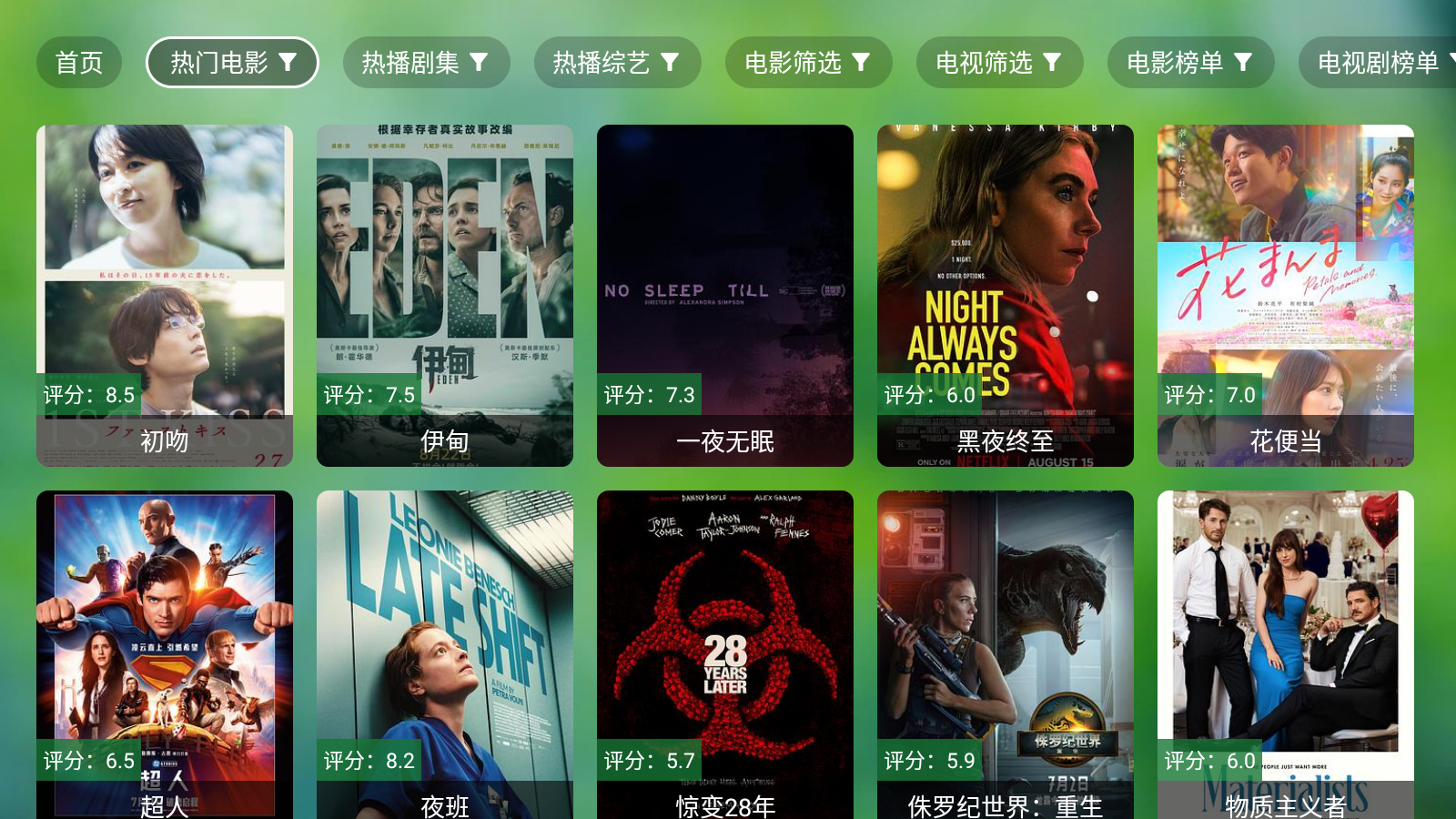Image resolution: width=1456 pixels, height=819 pixels.
Task: Open the movie 惊变28年
Action: point(725,655)
